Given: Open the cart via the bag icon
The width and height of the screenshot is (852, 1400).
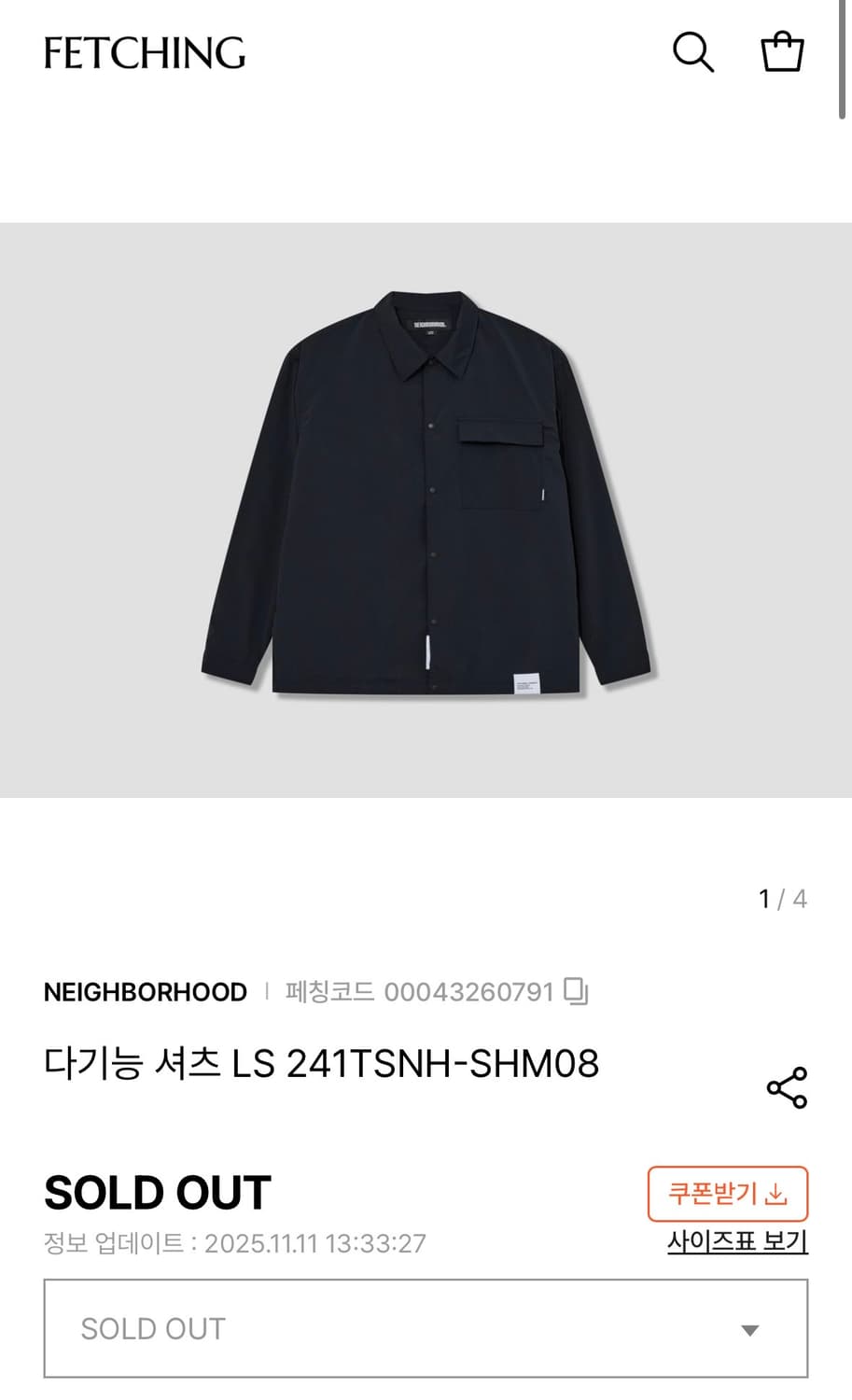Looking at the screenshot, I should (783, 51).
